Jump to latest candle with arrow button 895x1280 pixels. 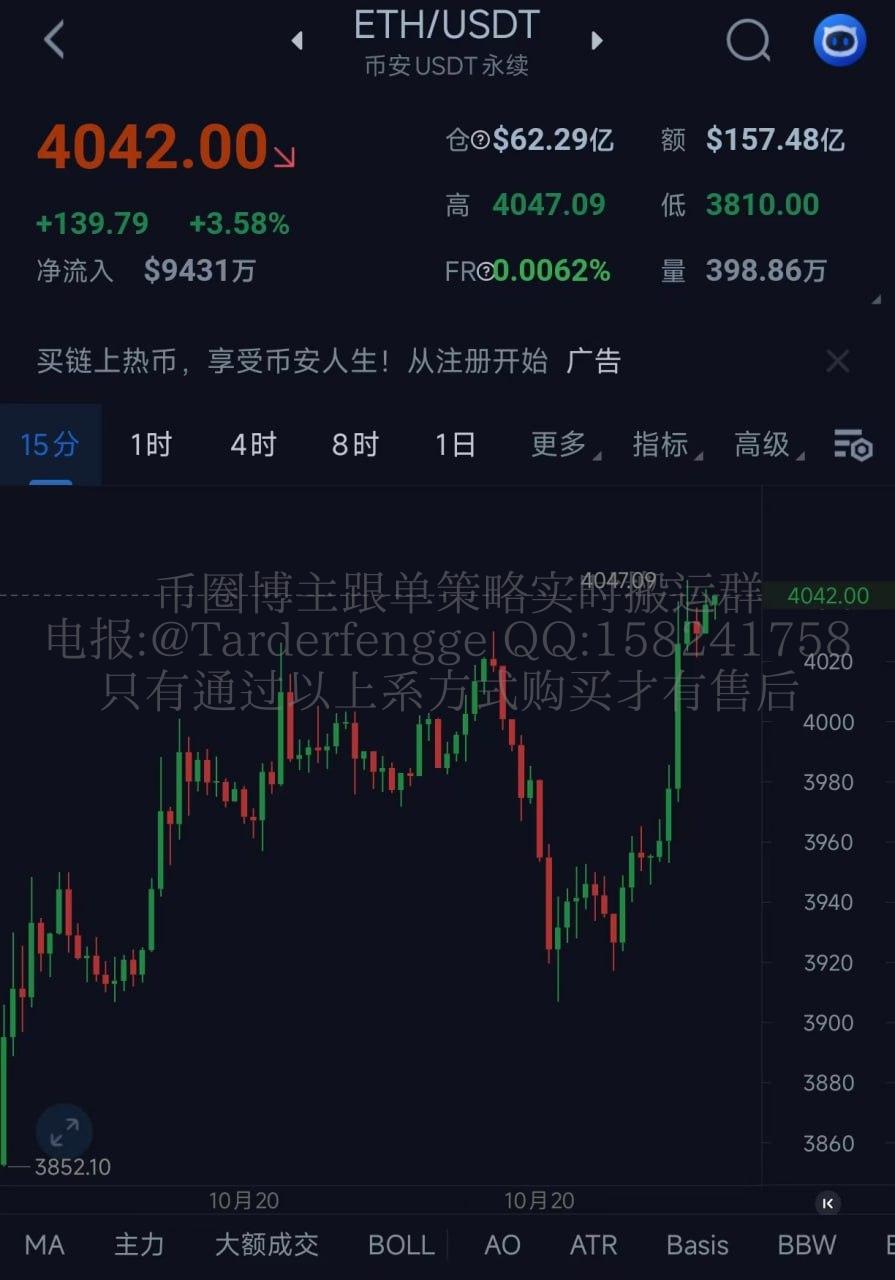point(827,1203)
